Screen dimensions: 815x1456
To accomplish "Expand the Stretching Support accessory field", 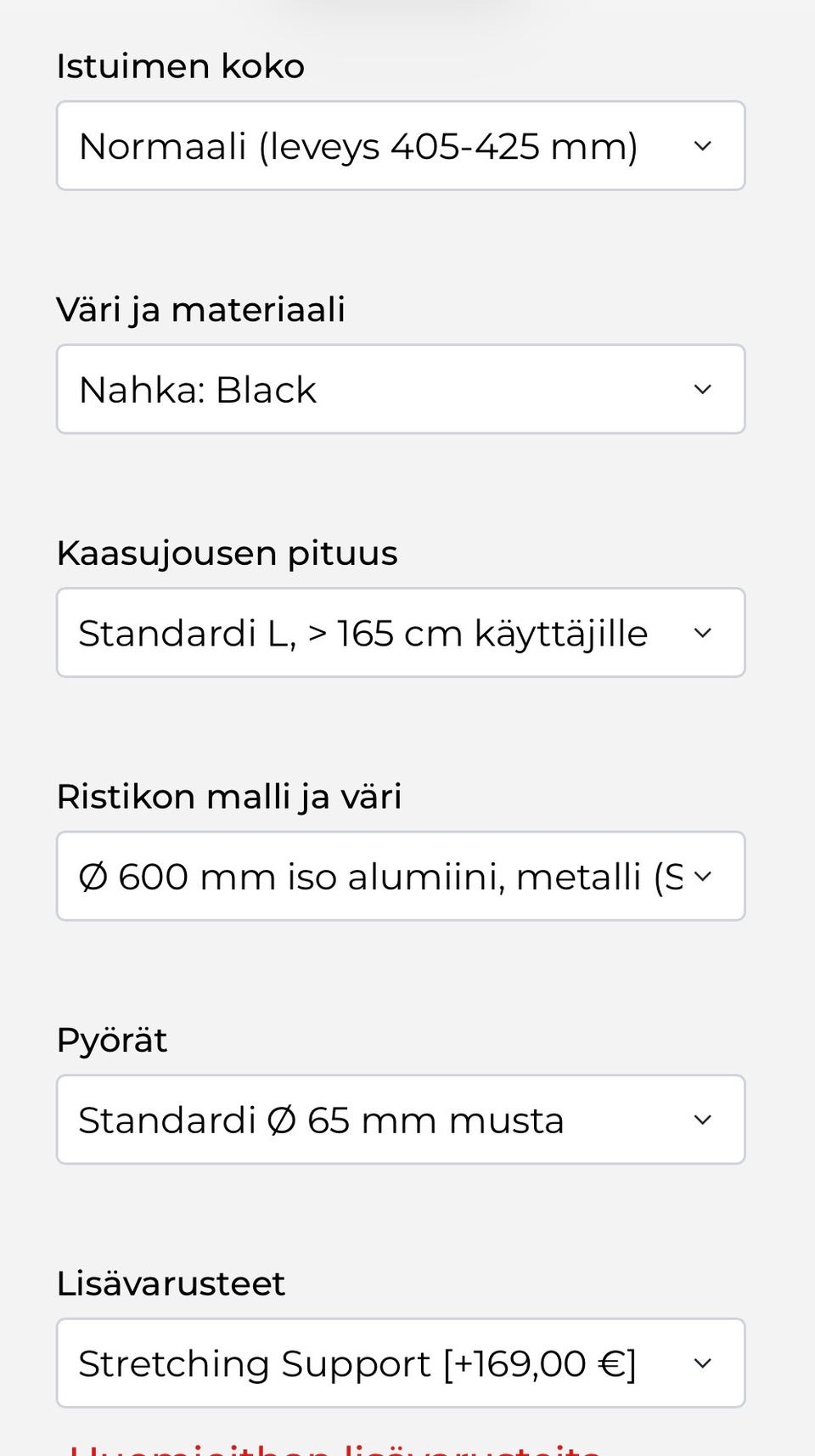I will tap(703, 1362).
